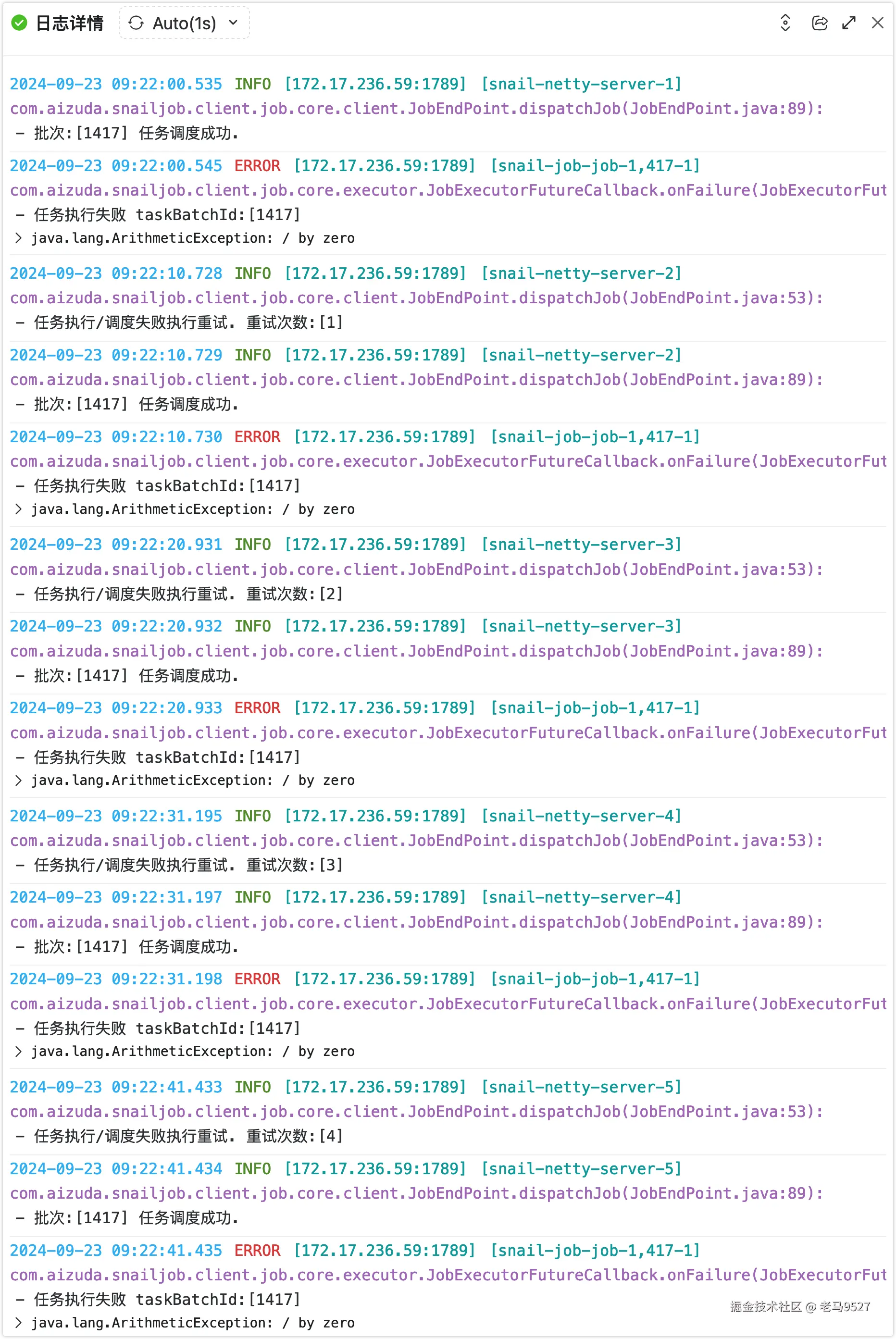Expand the ArithmeticException stack trace at 09:22:31.198
Image resolution: width=896 pixels, height=1339 pixels.
tap(18, 1051)
